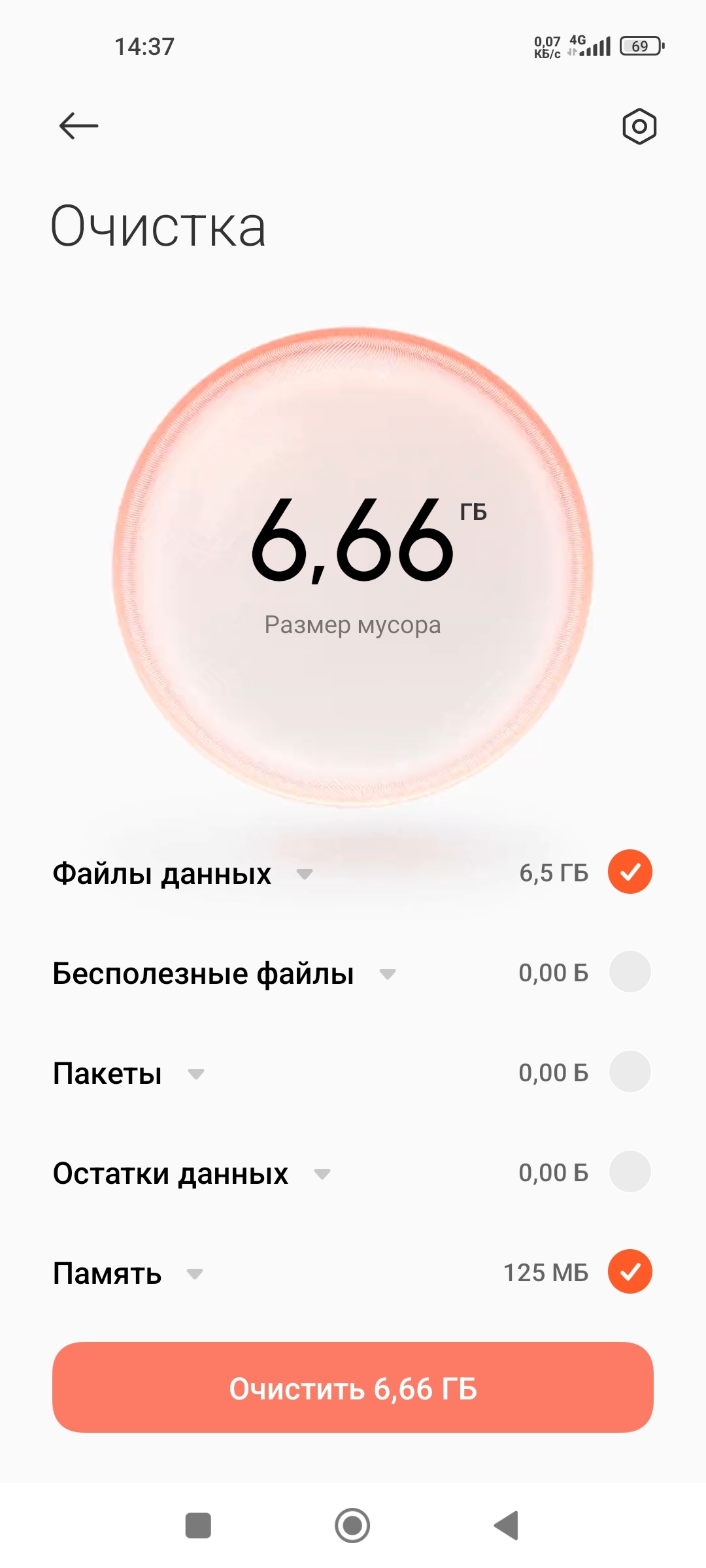Select the Остатки данных checkbox
This screenshot has height=1568, width=706.
point(630,1172)
